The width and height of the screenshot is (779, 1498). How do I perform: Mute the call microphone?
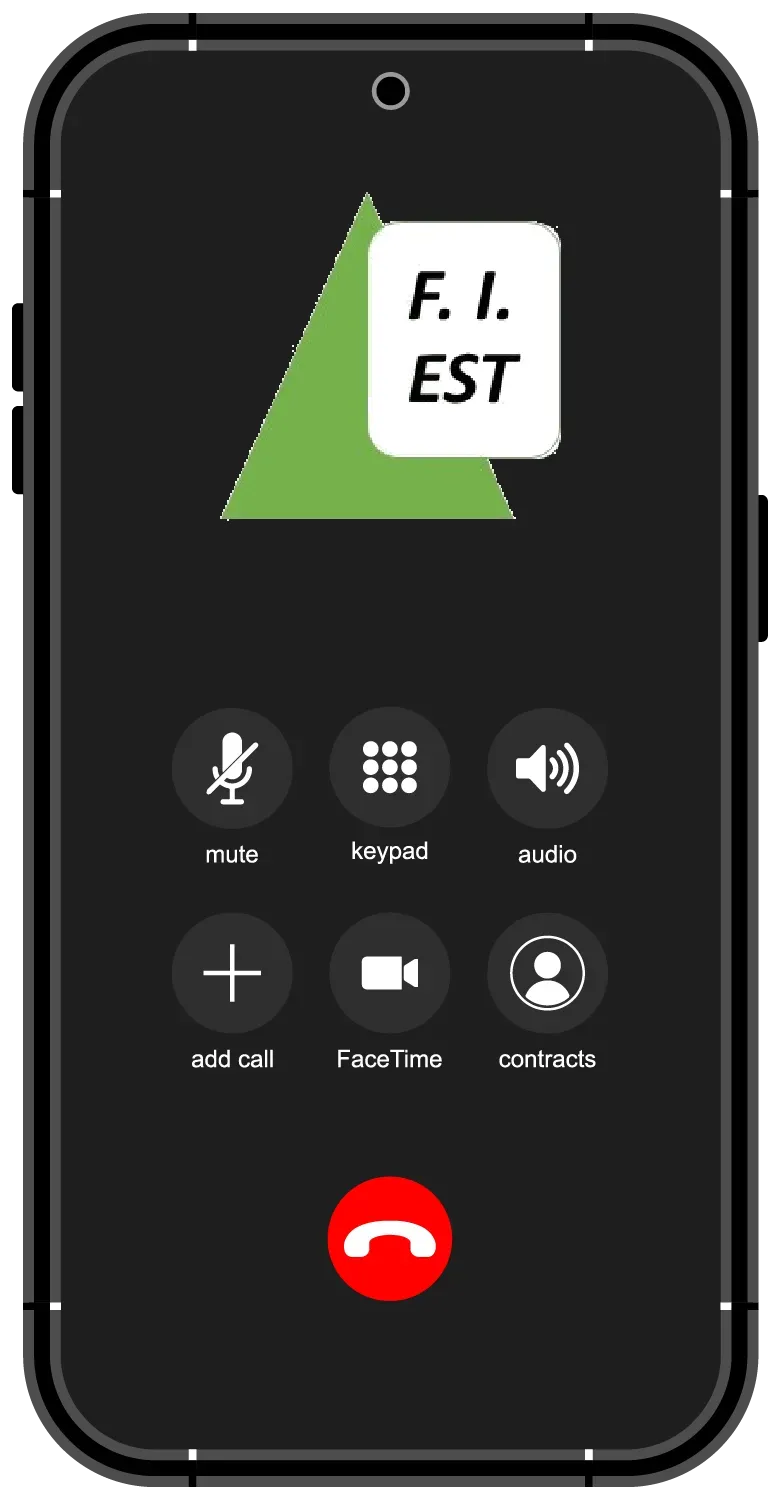point(232,768)
